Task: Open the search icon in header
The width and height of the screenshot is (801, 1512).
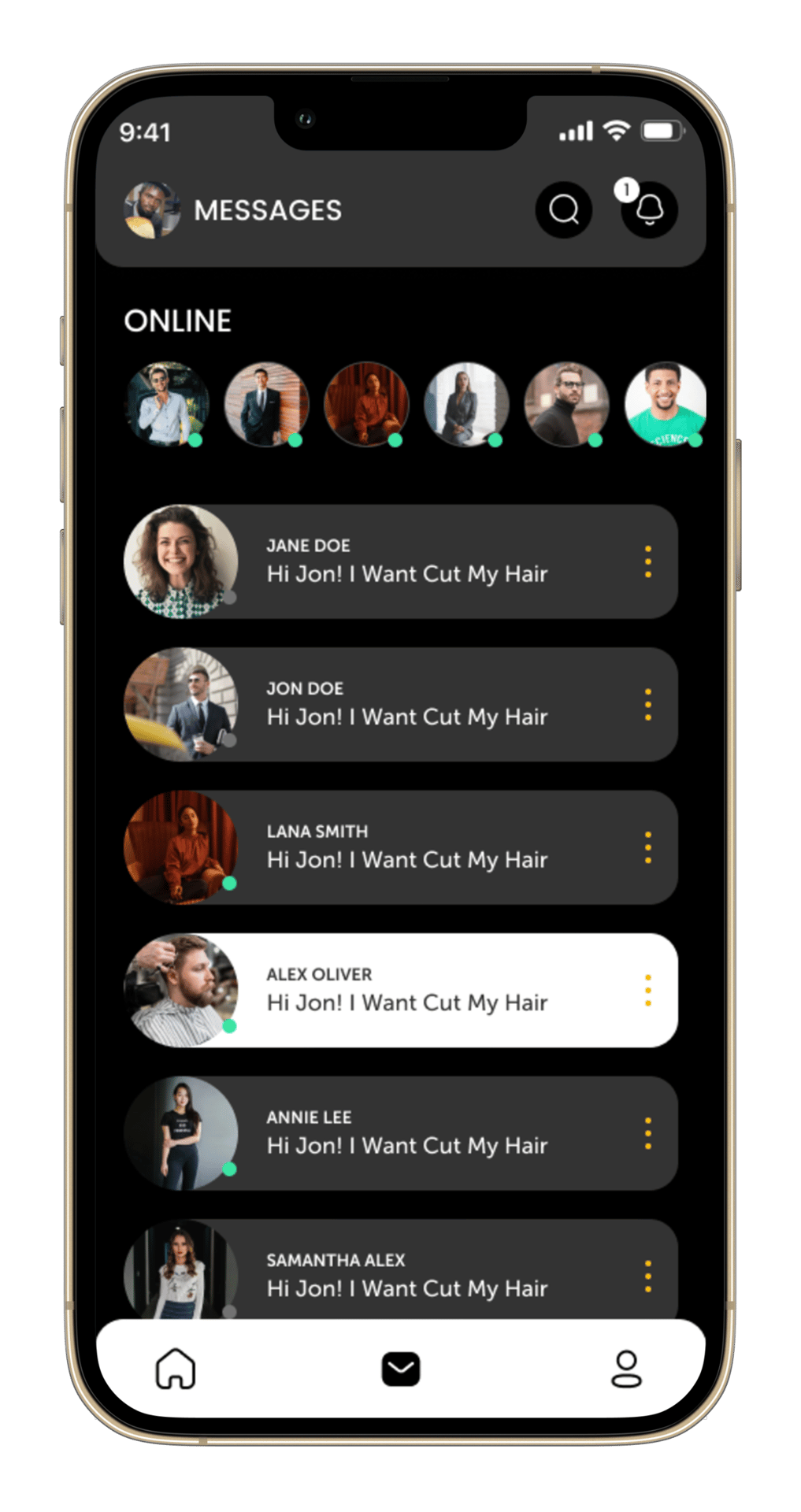Action: point(564,209)
